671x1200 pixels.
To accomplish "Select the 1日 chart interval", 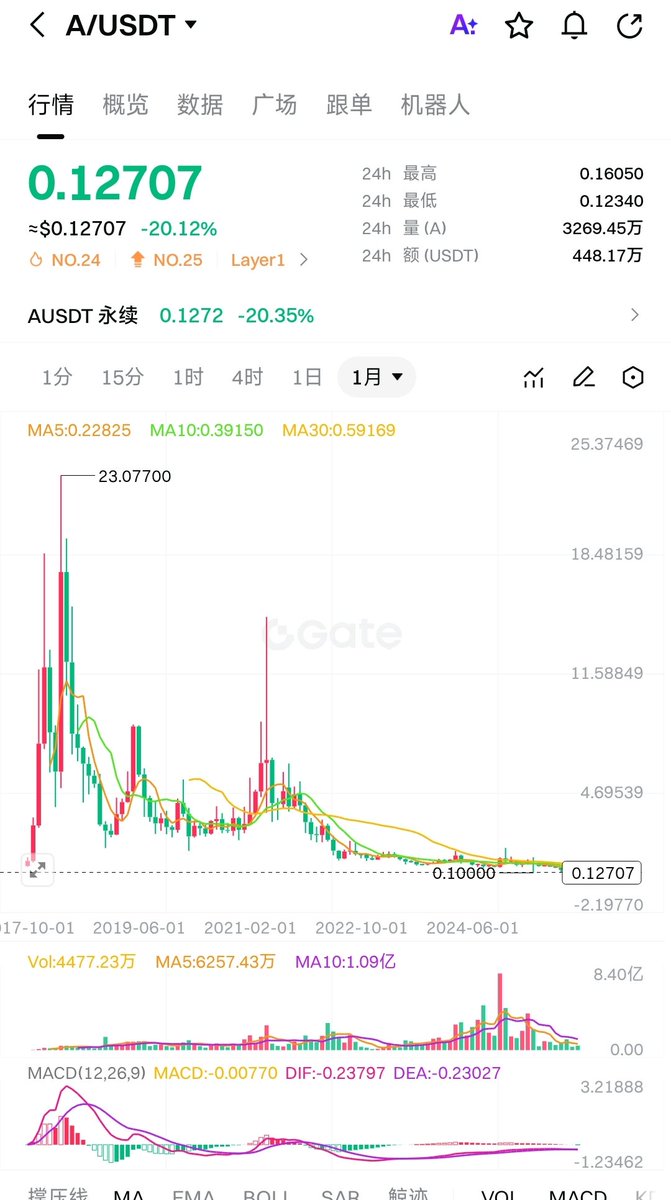I will (307, 377).
